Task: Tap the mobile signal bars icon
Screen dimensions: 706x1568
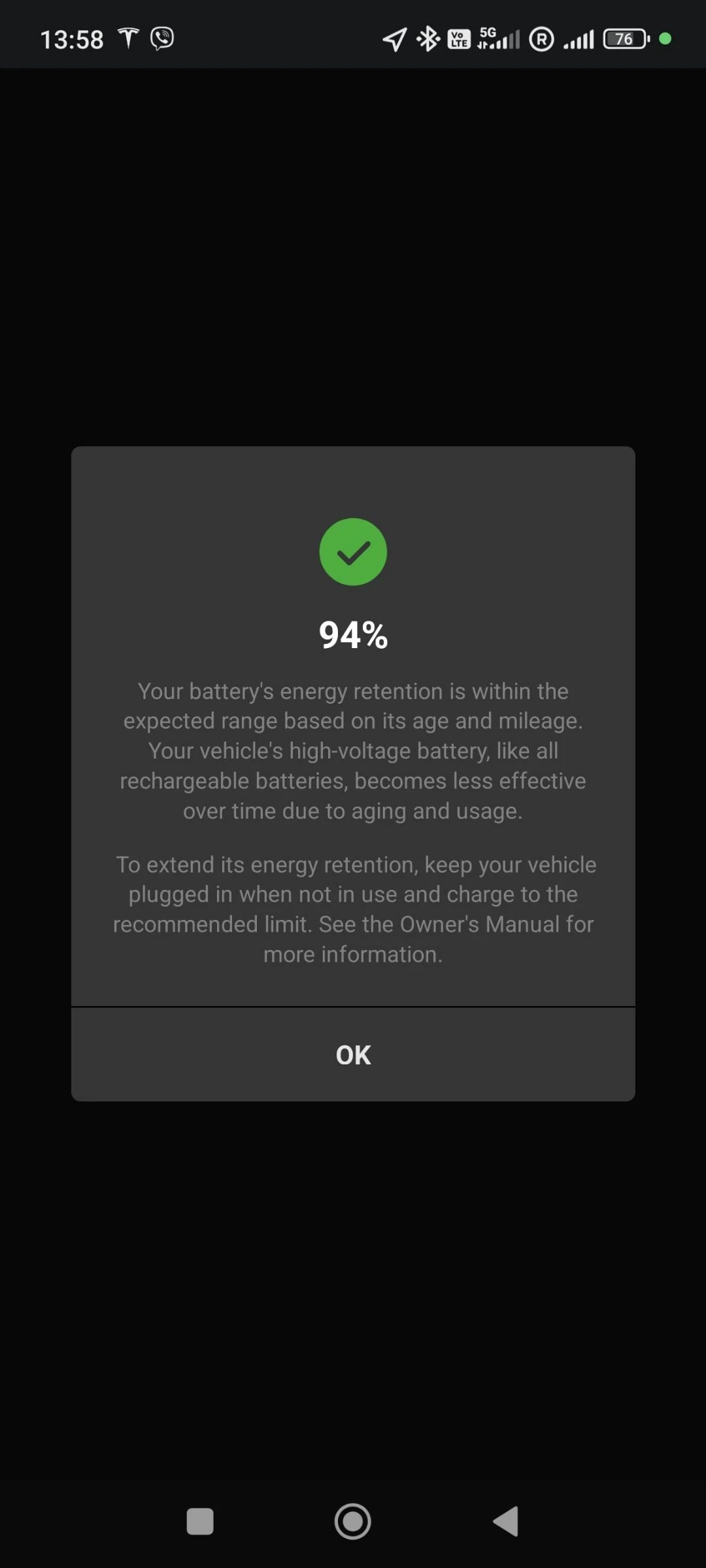Action: point(580,39)
